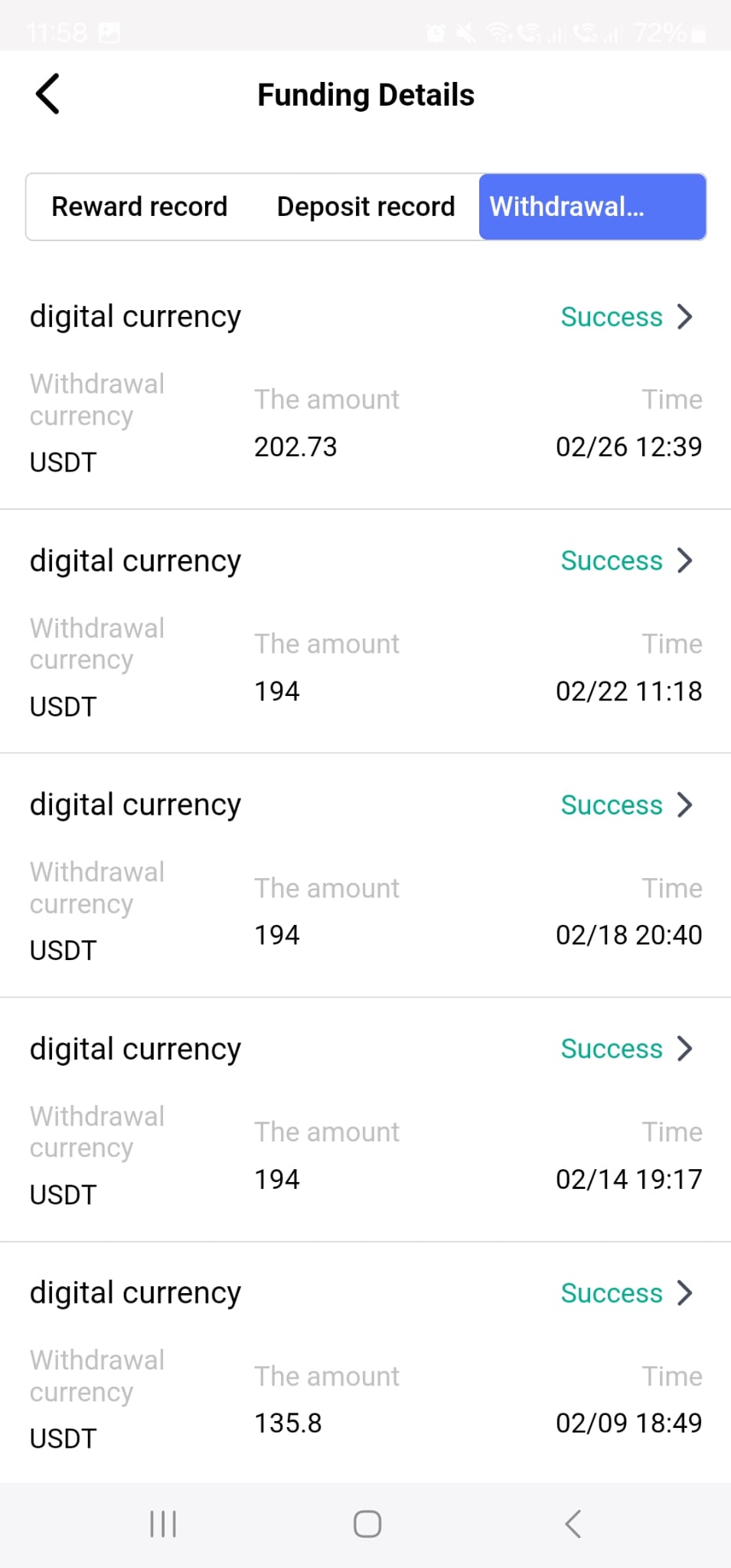Tap the system home button
This screenshot has width=731, height=1568.
(367, 1524)
